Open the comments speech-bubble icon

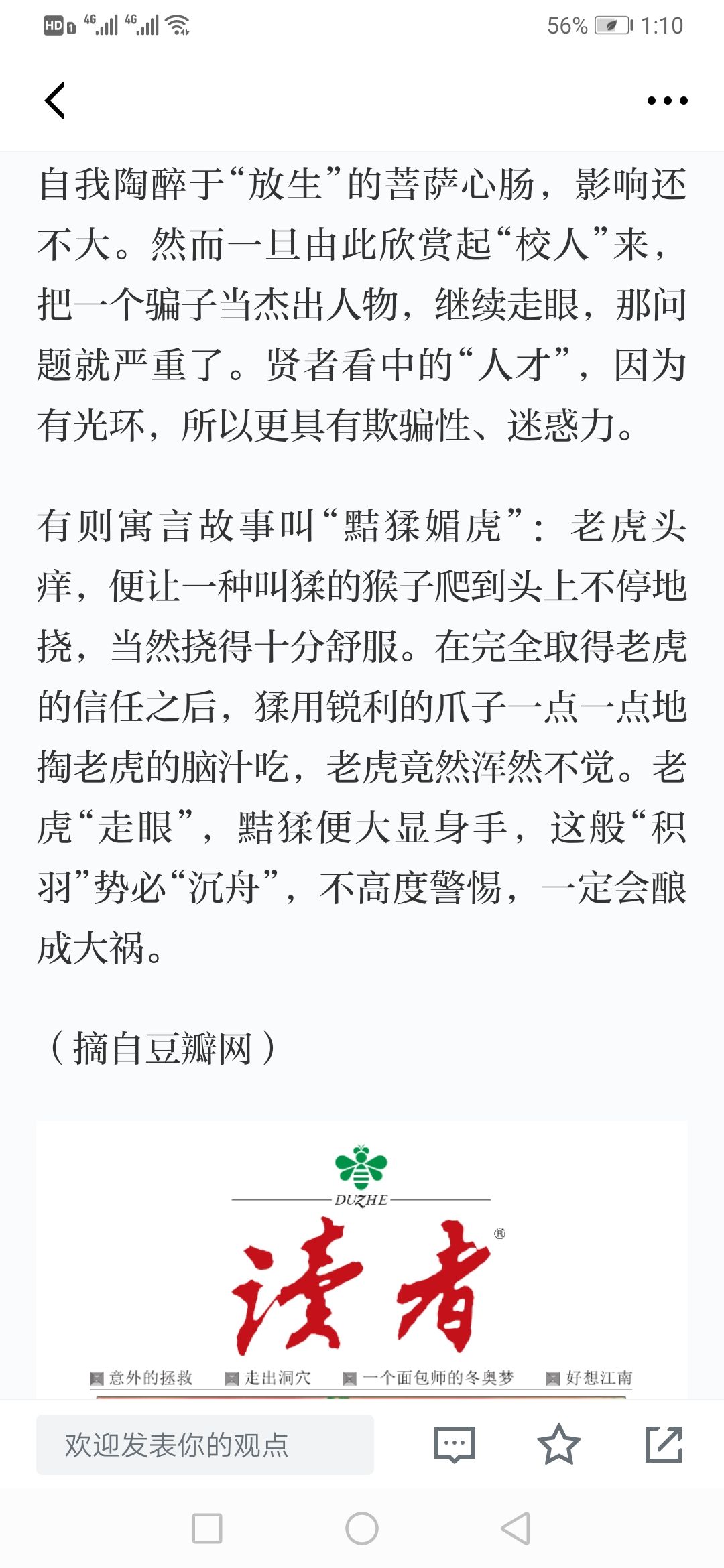pos(455,1445)
